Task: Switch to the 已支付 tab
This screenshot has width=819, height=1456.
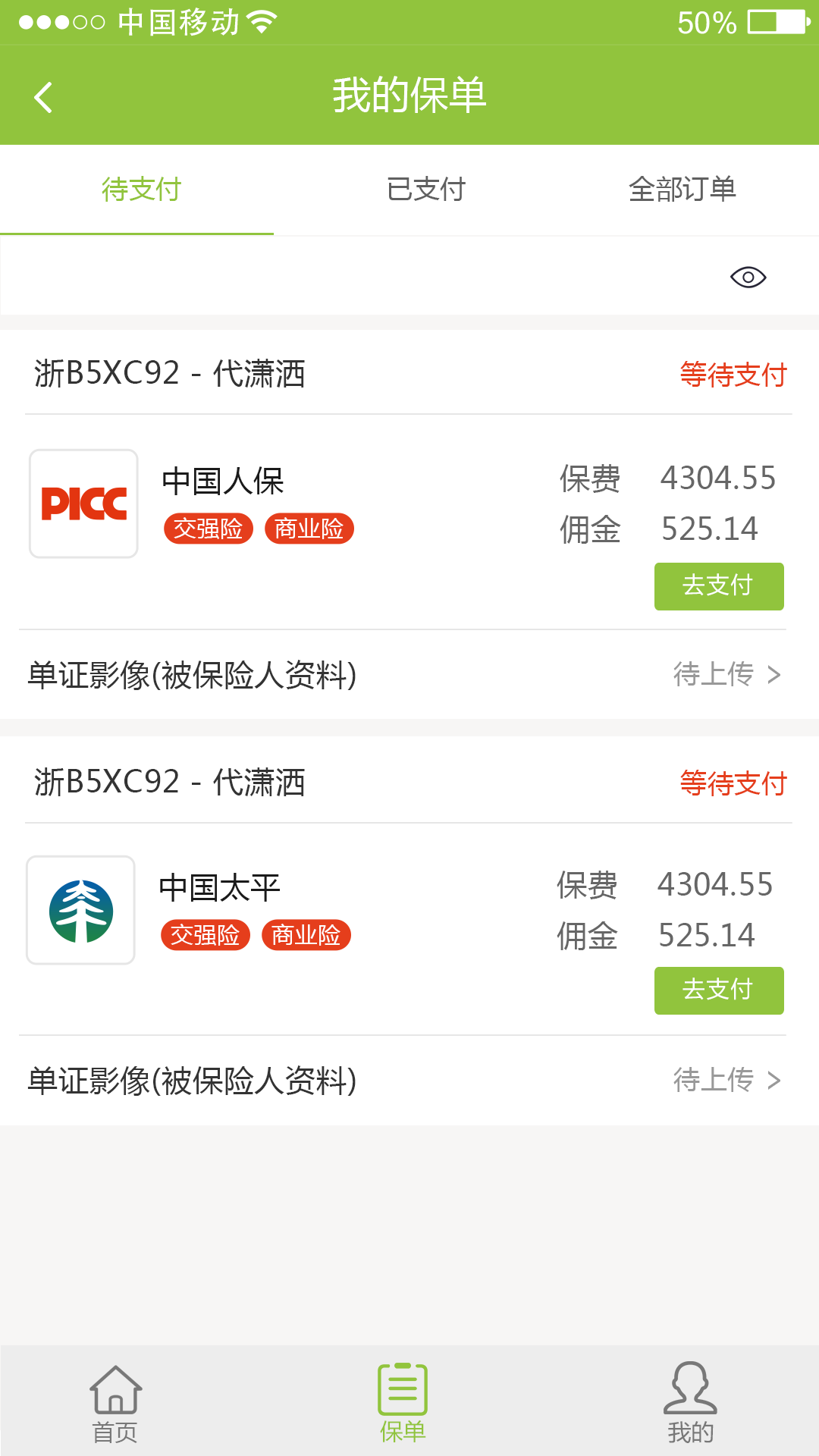Action: (424, 190)
